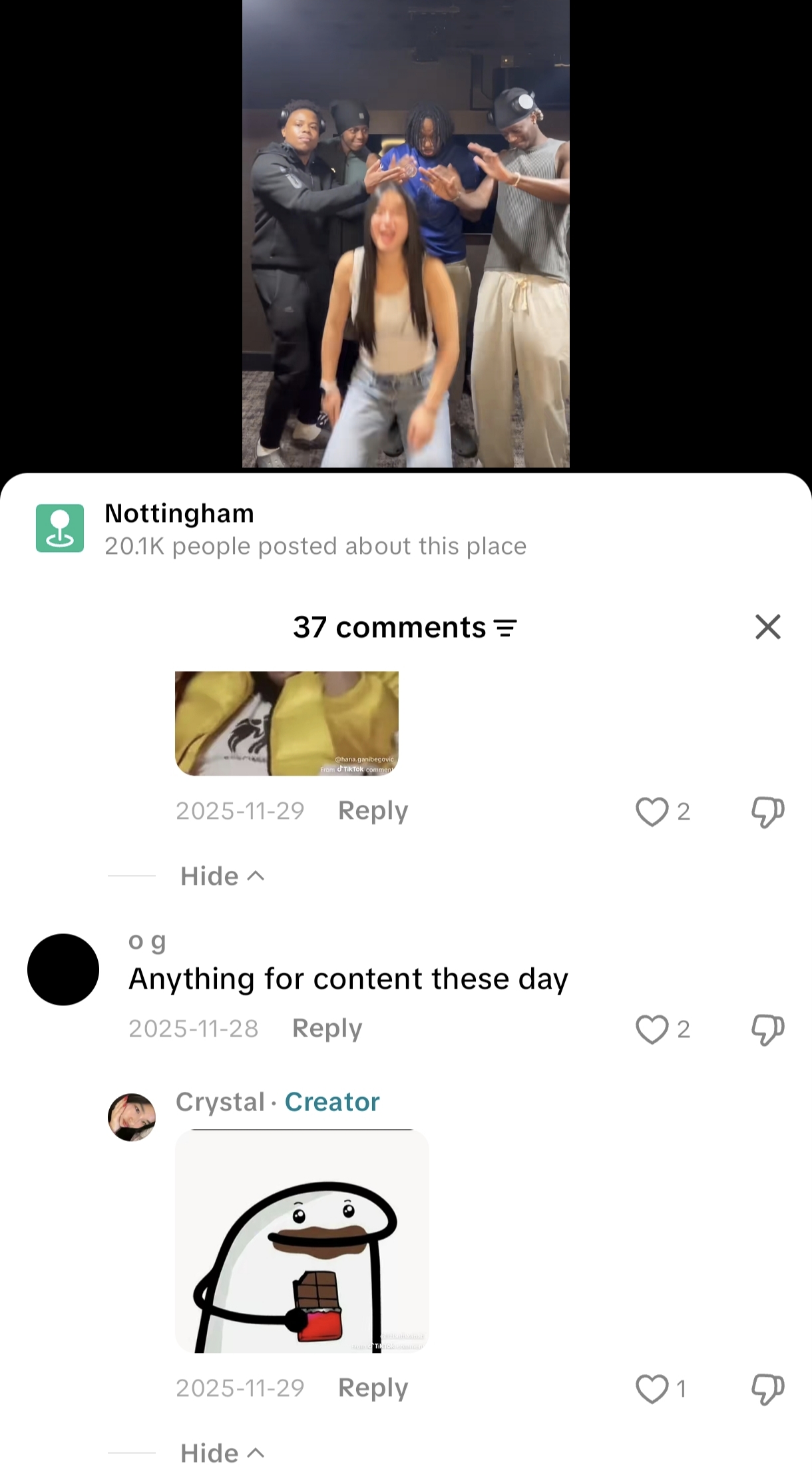This screenshot has height=1482, width=812.
Task: Open the Nottingham location tag
Action: (x=280, y=529)
